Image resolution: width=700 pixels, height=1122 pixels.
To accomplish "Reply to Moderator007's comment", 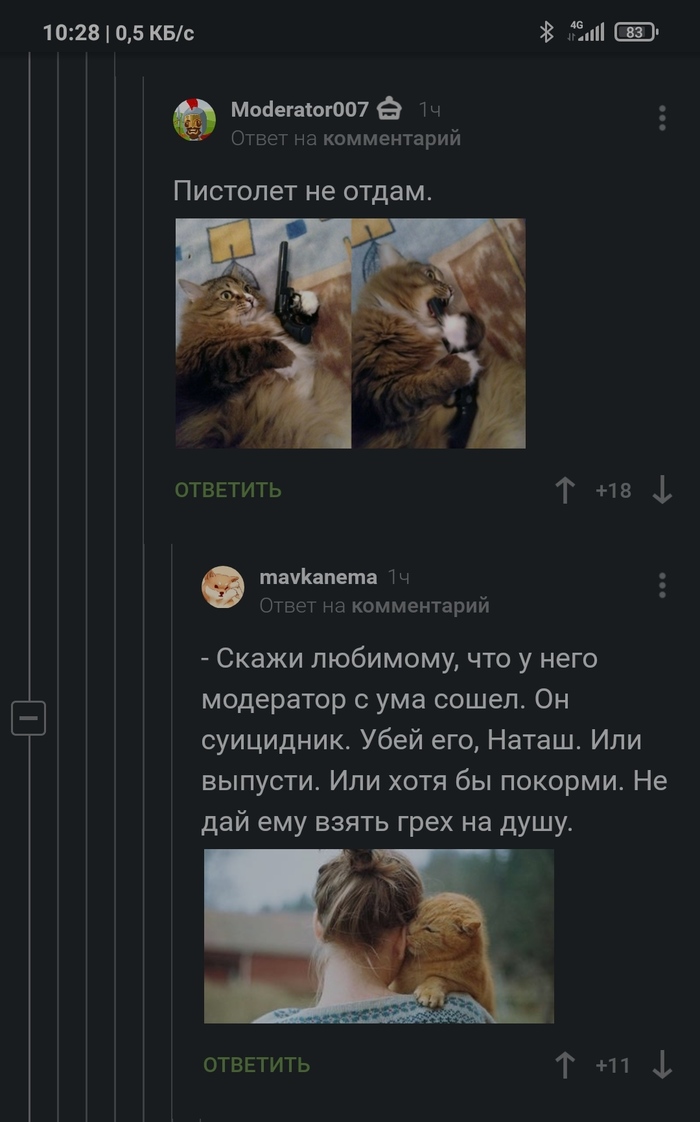I will click(228, 490).
